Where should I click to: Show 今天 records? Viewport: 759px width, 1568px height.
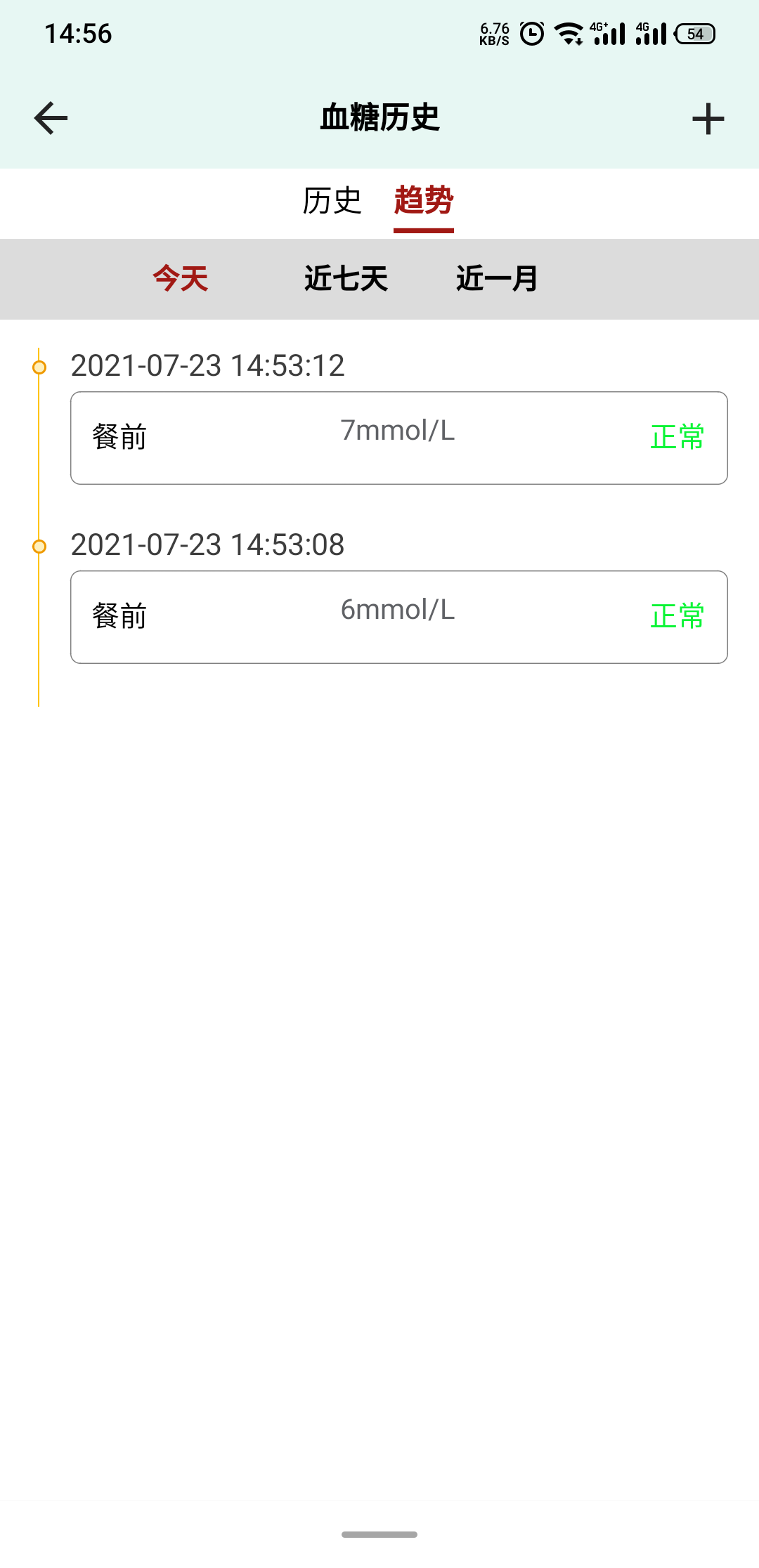[181, 279]
